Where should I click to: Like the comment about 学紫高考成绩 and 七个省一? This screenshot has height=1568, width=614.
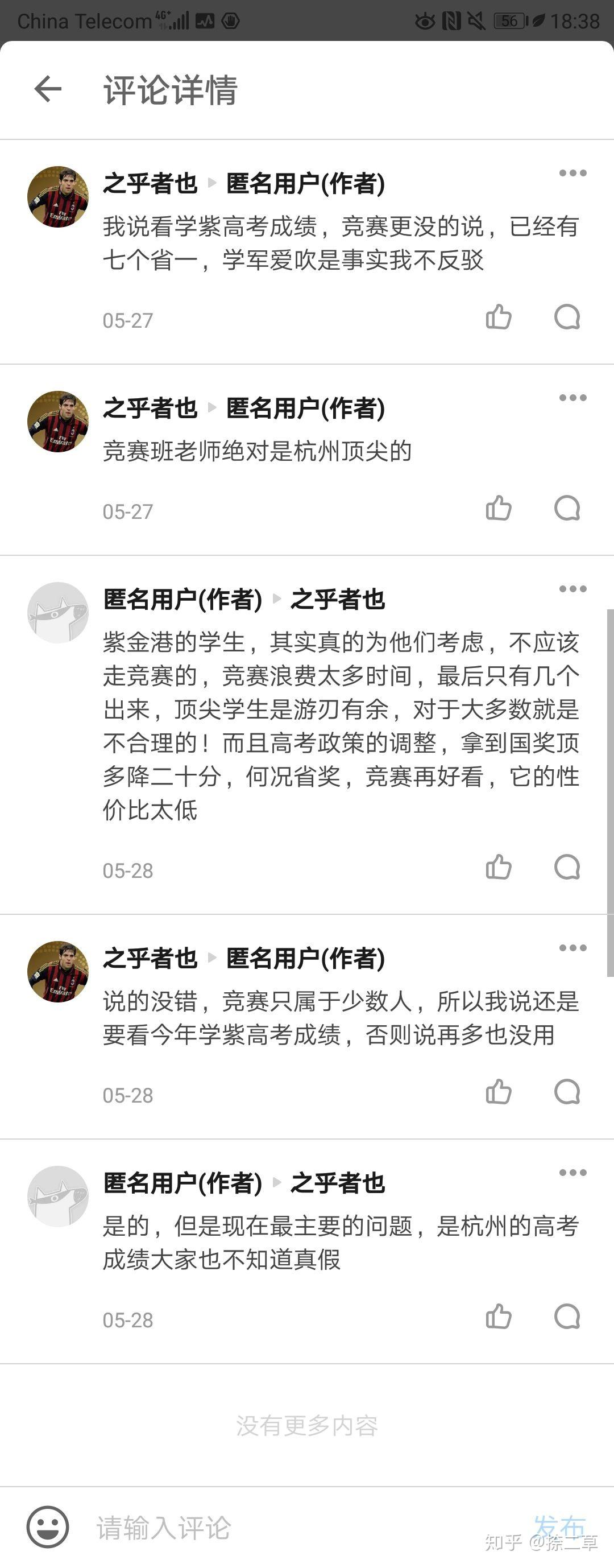[x=499, y=317]
